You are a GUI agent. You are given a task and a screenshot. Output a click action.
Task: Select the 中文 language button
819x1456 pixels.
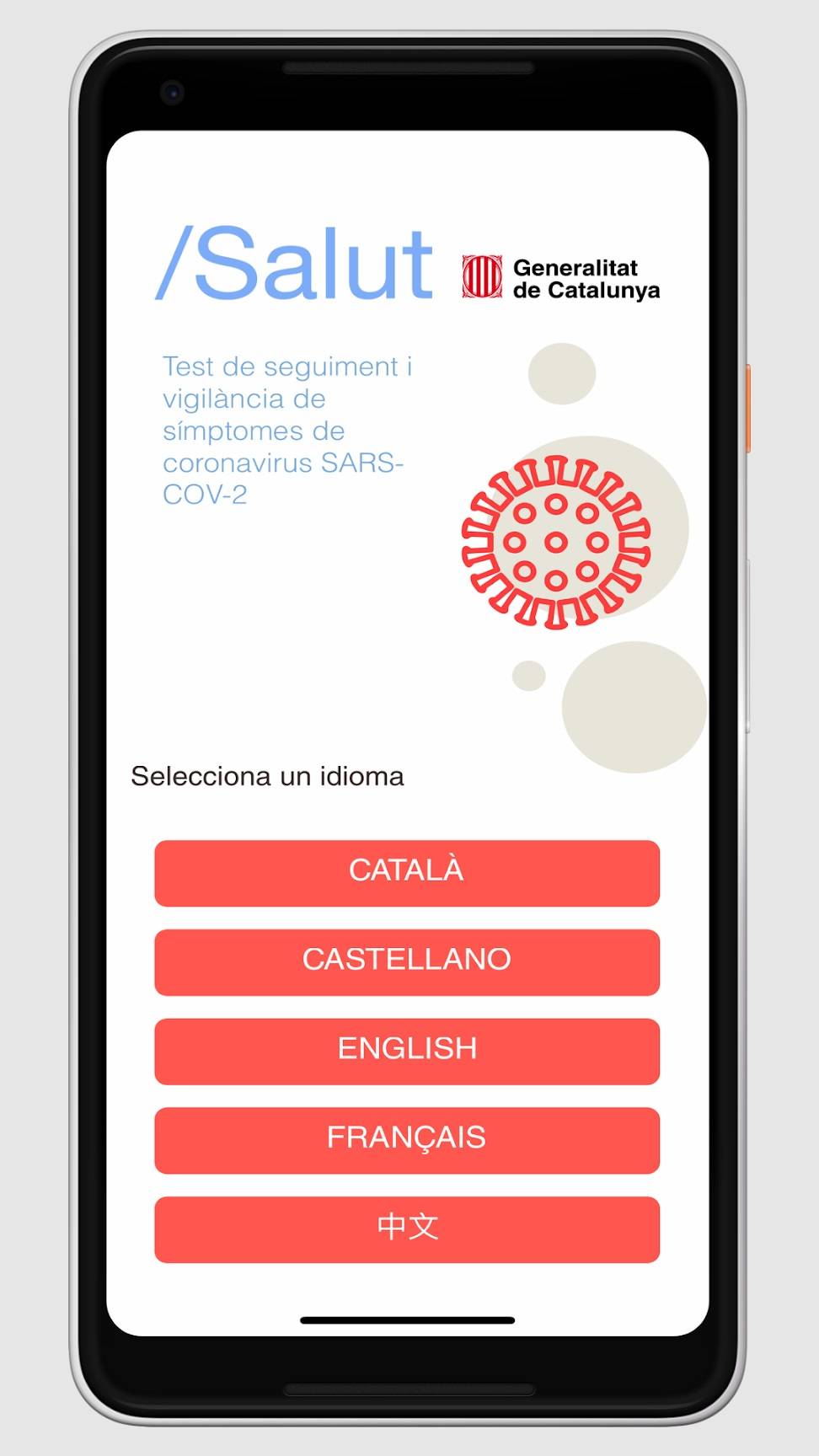[x=407, y=1229]
